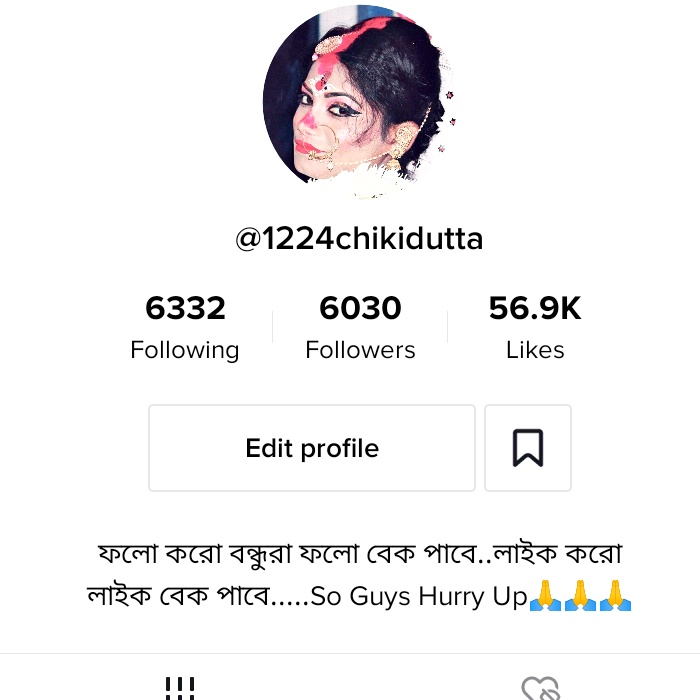Tap the Edit profile button
This screenshot has width=700, height=700.
[x=312, y=448]
